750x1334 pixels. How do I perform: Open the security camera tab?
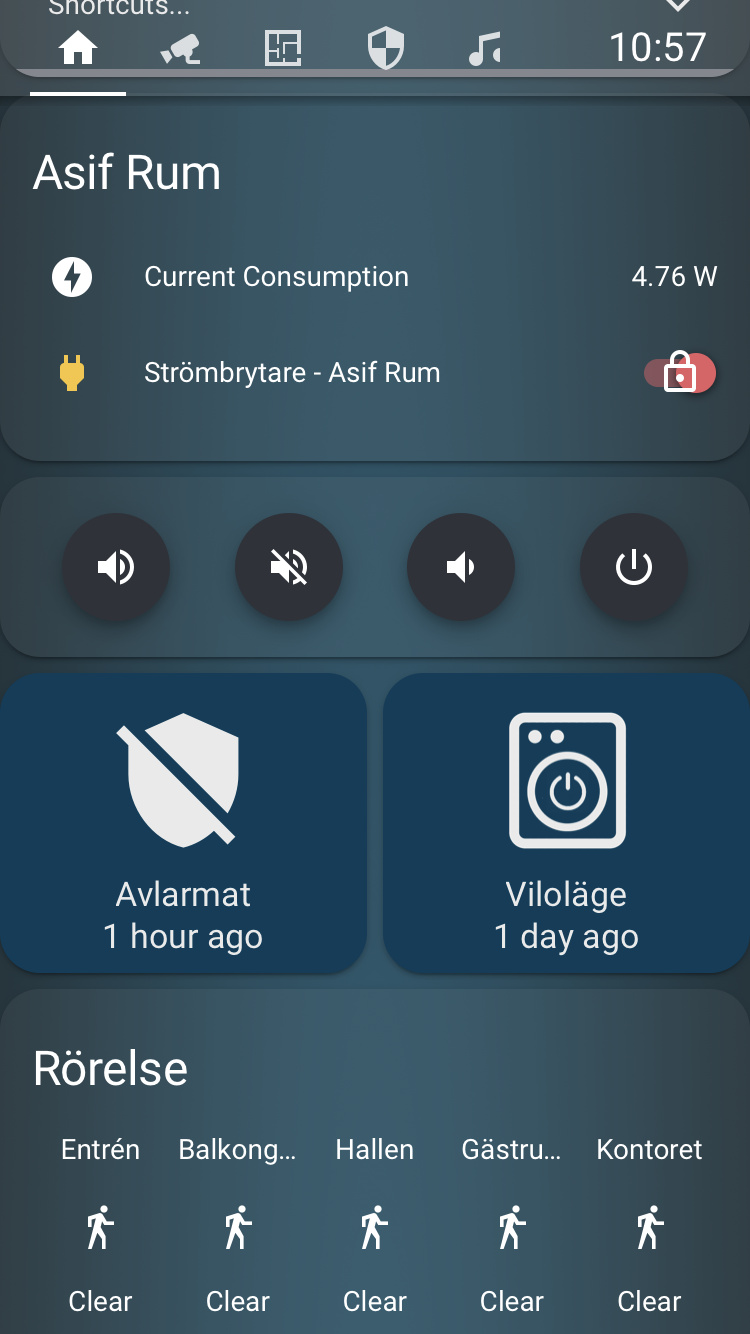click(x=181, y=49)
